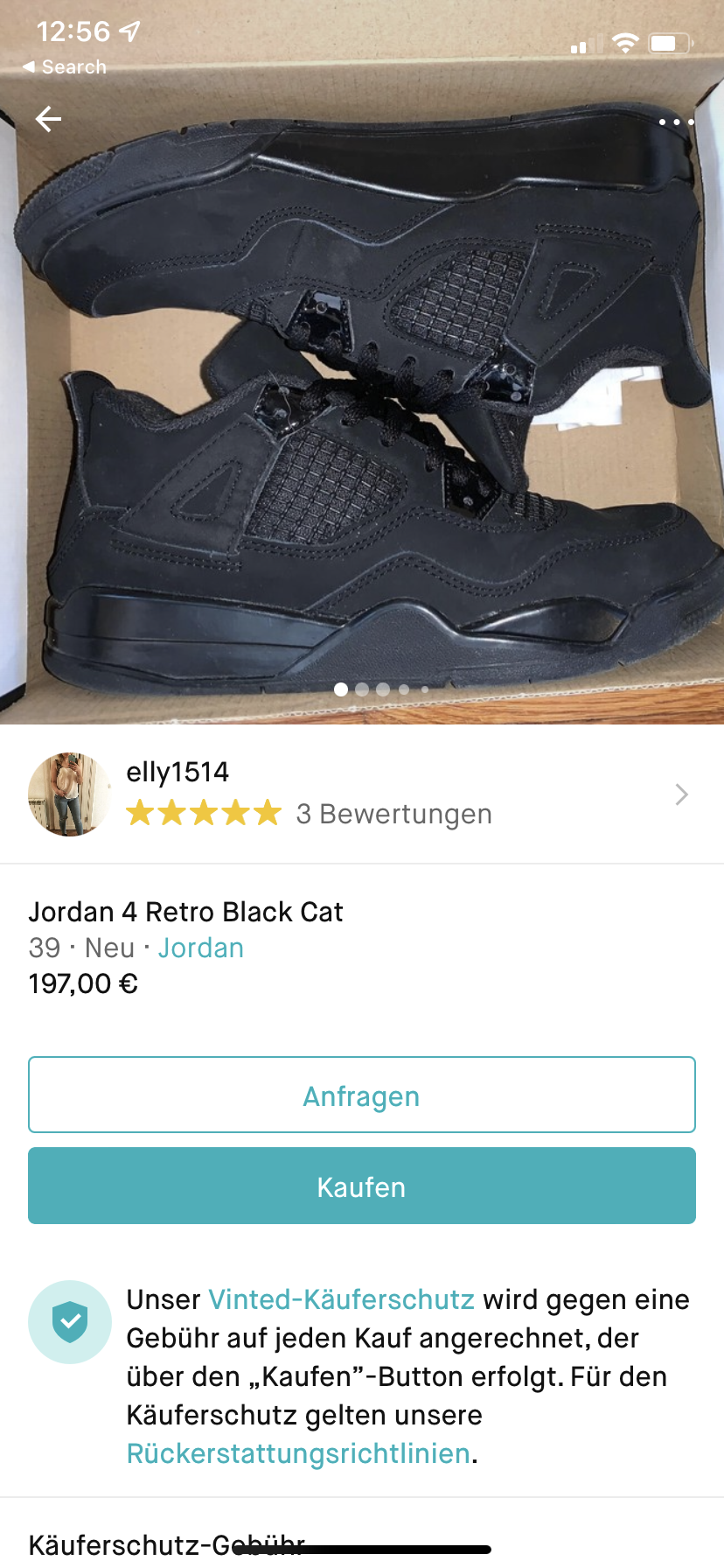Buy the item with Kaufen
Screen dimensions: 724x1568
point(361,1186)
